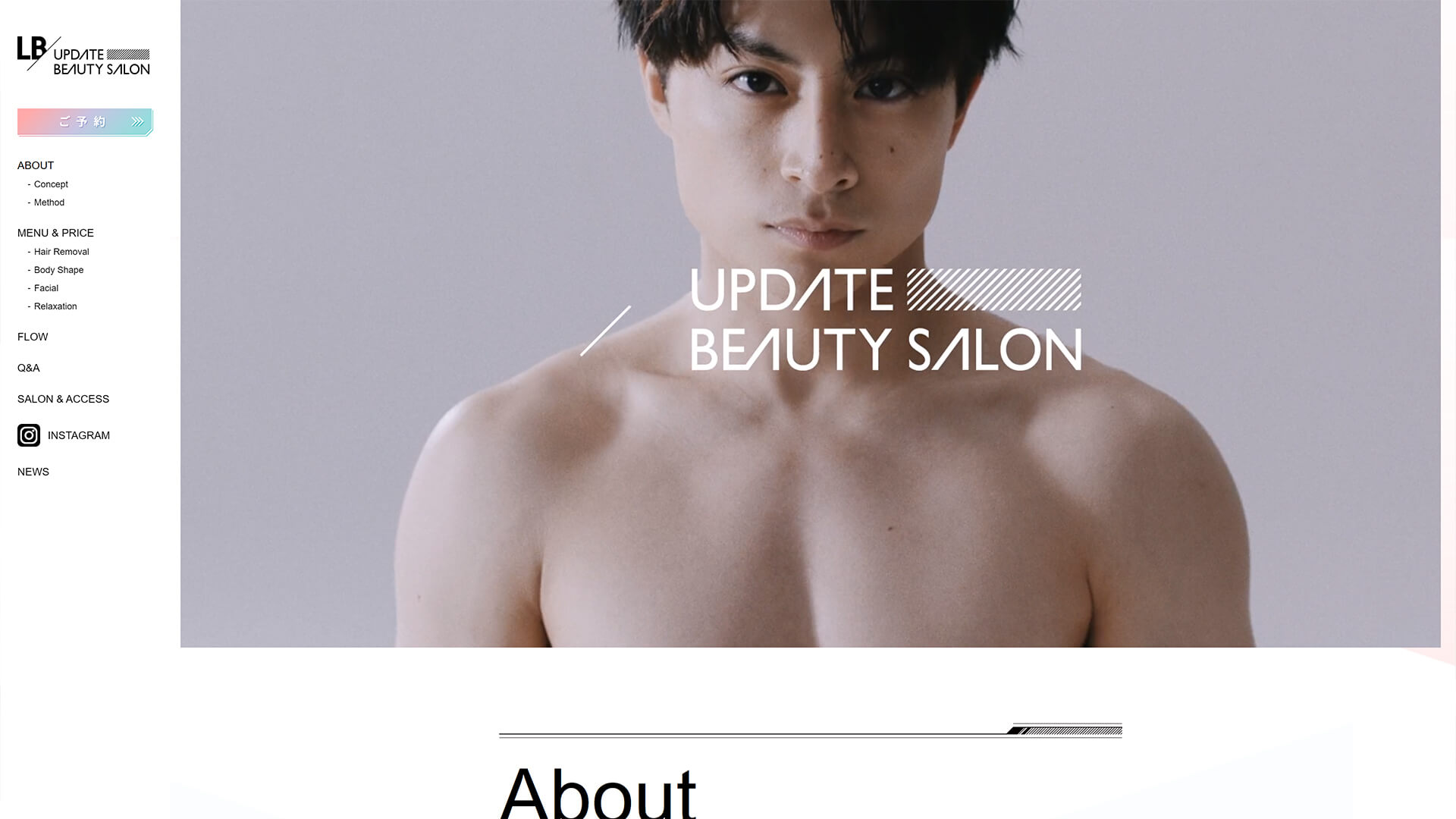1456x819 pixels.
Task: Open SALON & ACCESS page
Action: click(63, 399)
